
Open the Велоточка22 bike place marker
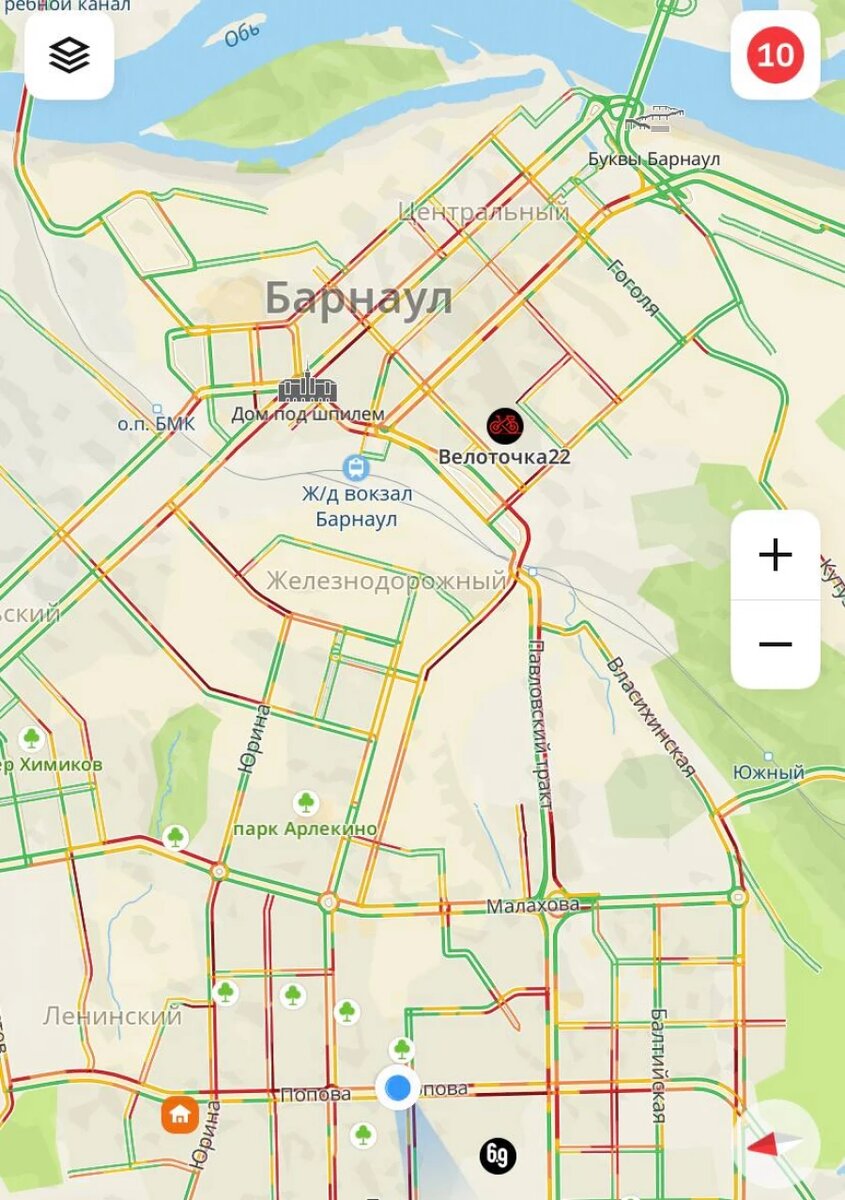[x=505, y=426]
